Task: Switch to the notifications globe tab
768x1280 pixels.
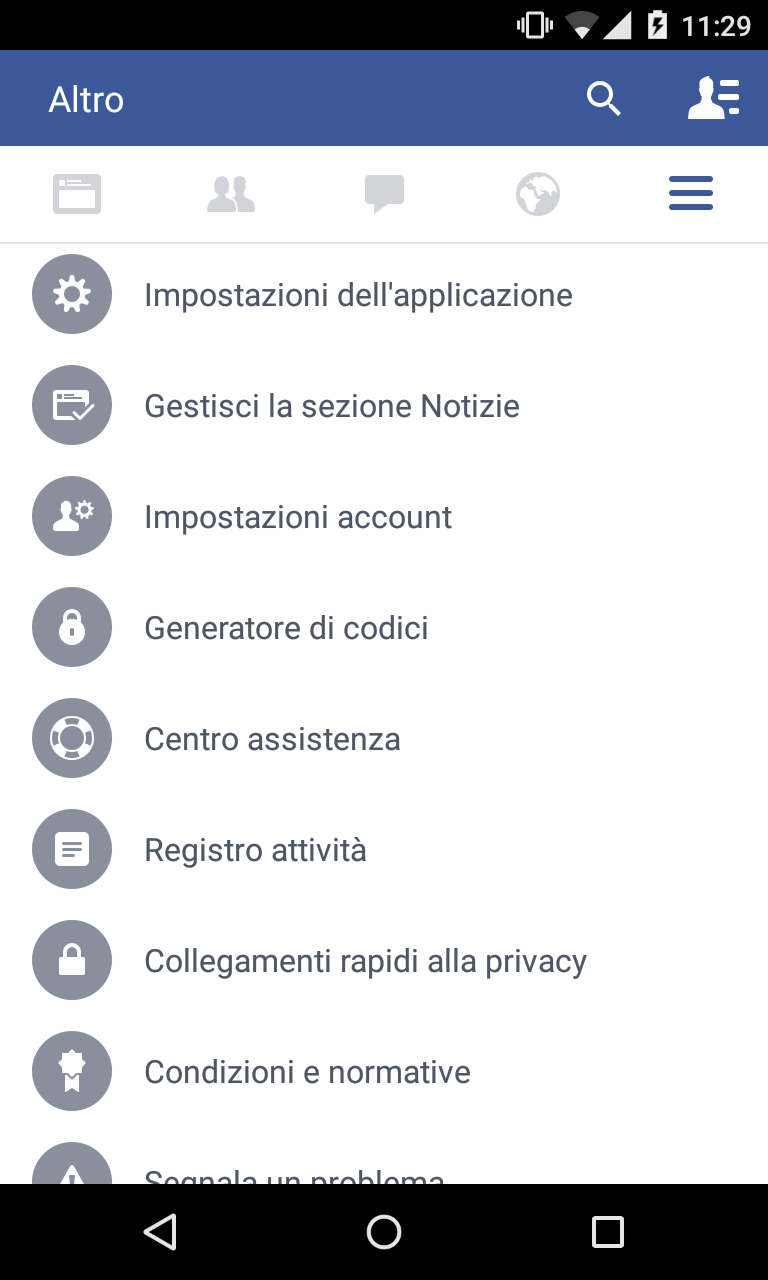Action: point(538,194)
